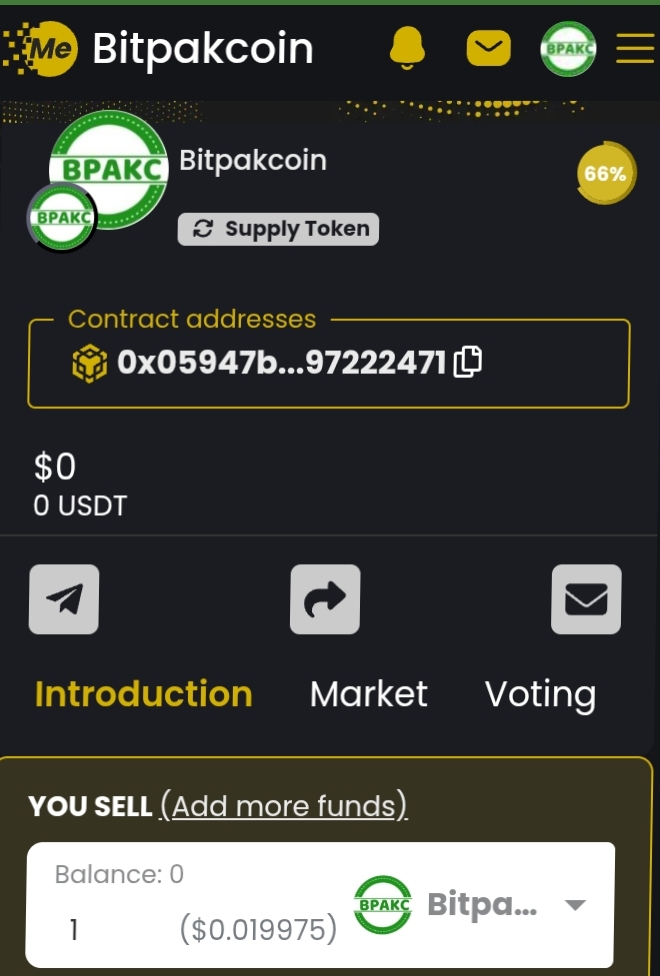Copy the contract address
Image resolution: width=660 pixels, height=976 pixels.
[x=468, y=362]
